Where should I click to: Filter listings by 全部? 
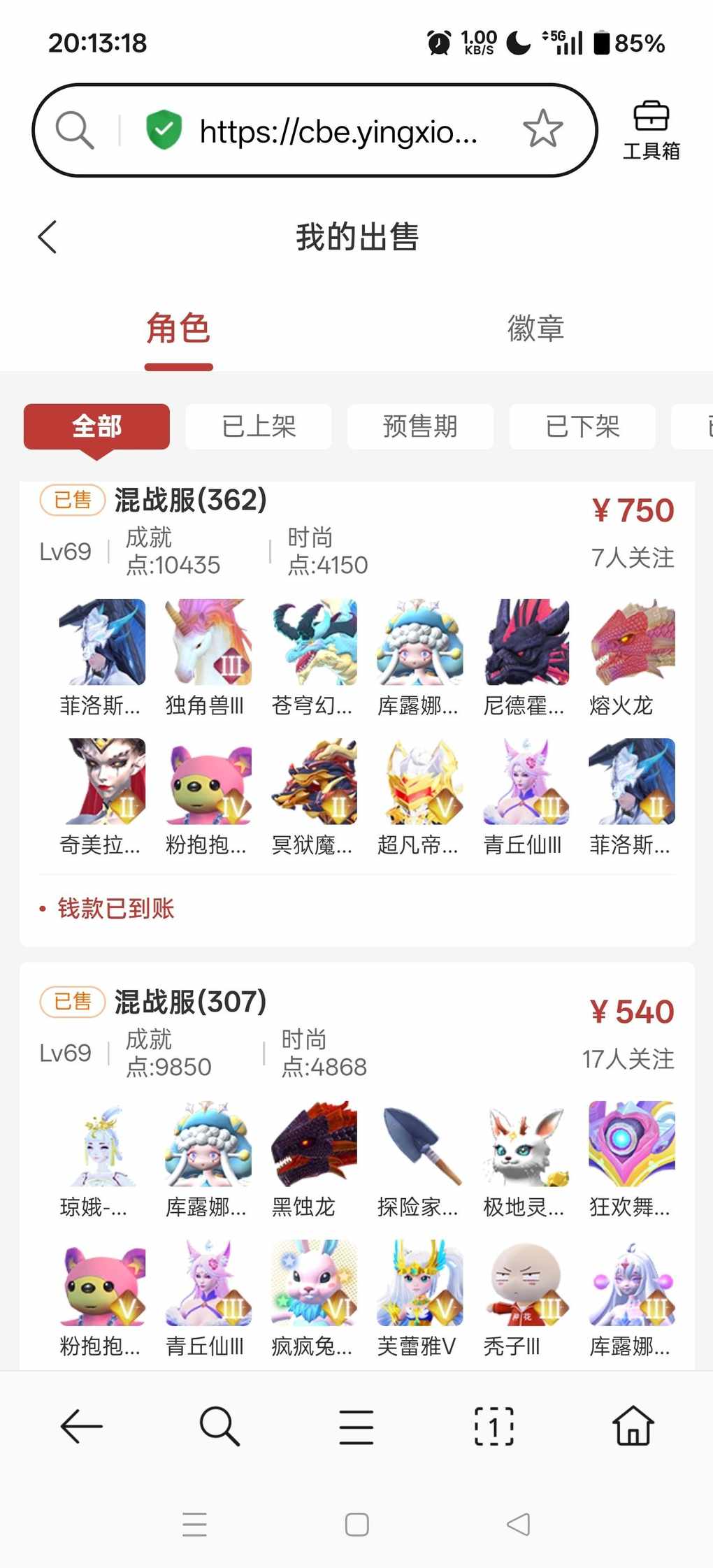pyautogui.click(x=96, y=426)
